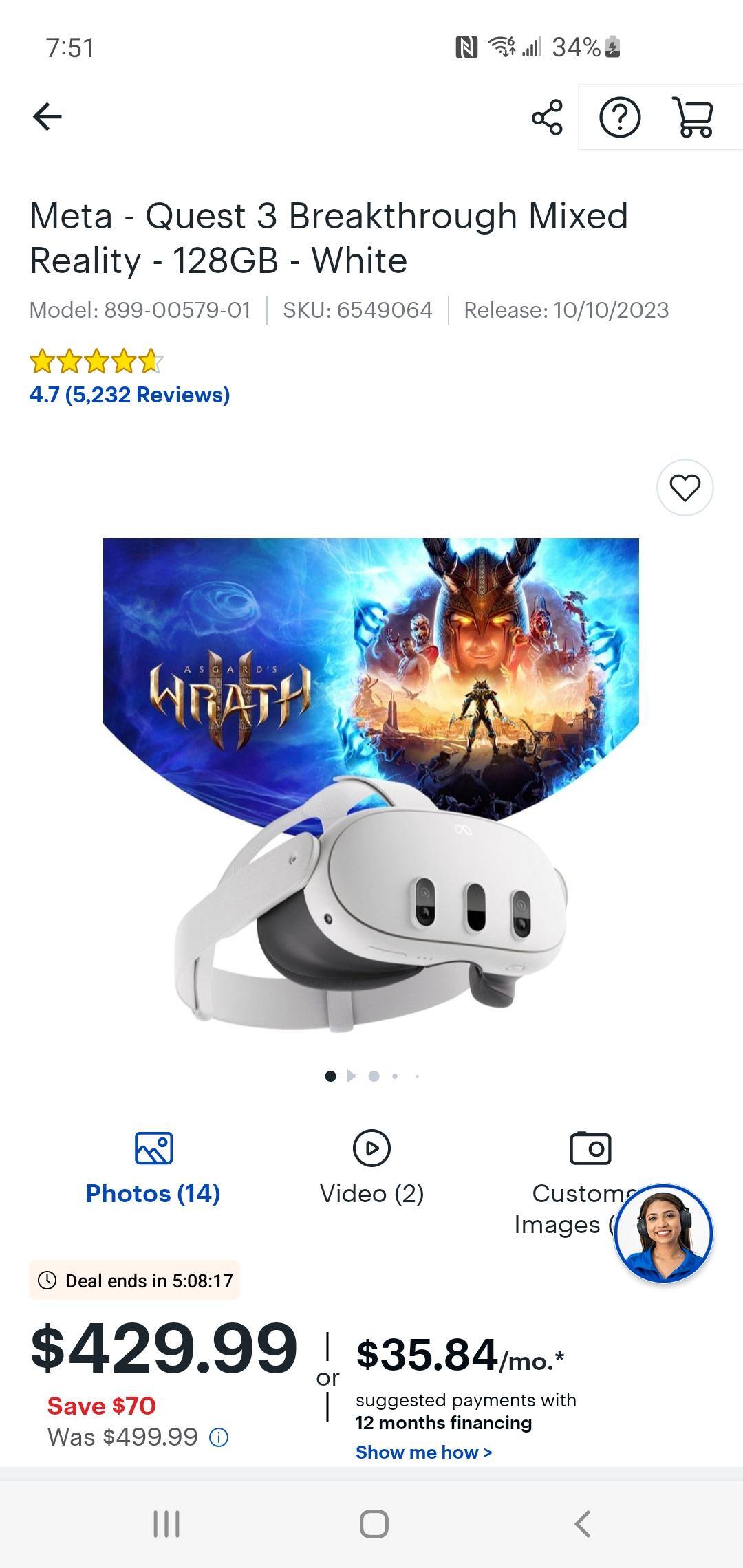Show info about the Was $499.99 price
Viewport: 743px width, 1568px height.
(x=219, y=1437)
